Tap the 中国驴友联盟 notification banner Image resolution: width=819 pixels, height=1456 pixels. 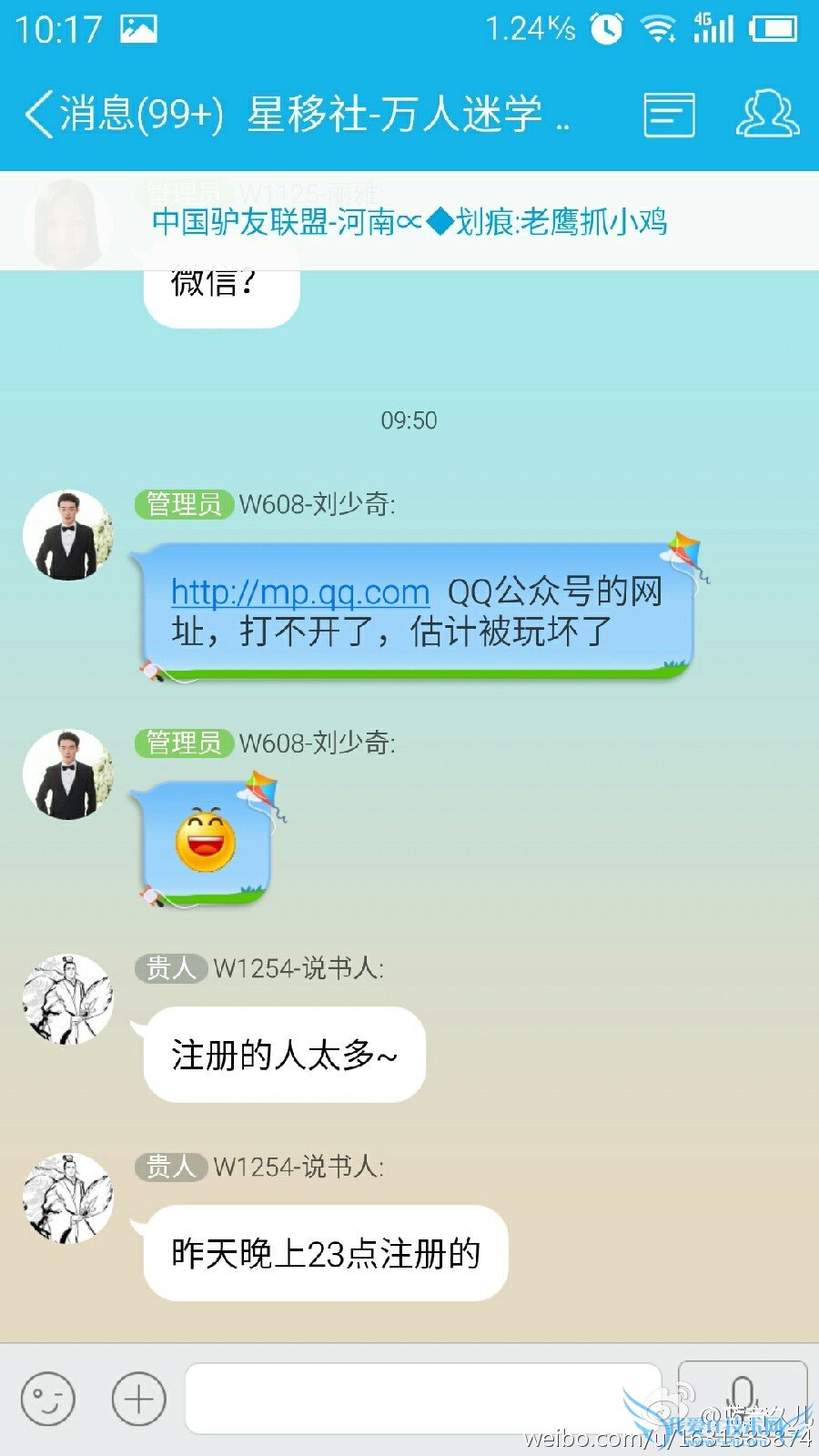coord(409,221)
